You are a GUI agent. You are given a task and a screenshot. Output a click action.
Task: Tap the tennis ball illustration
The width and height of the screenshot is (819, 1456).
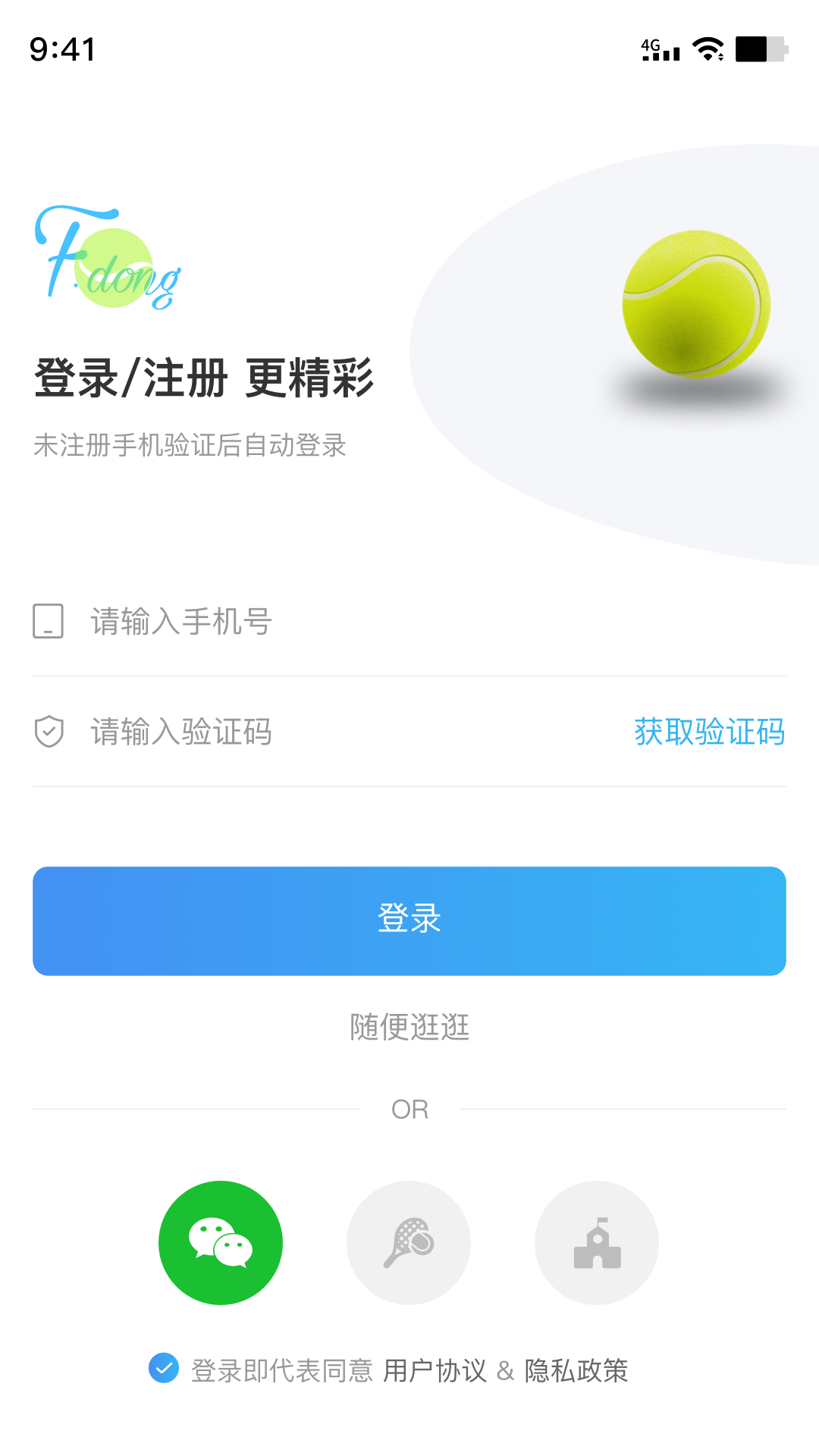[x=696, y=303]
